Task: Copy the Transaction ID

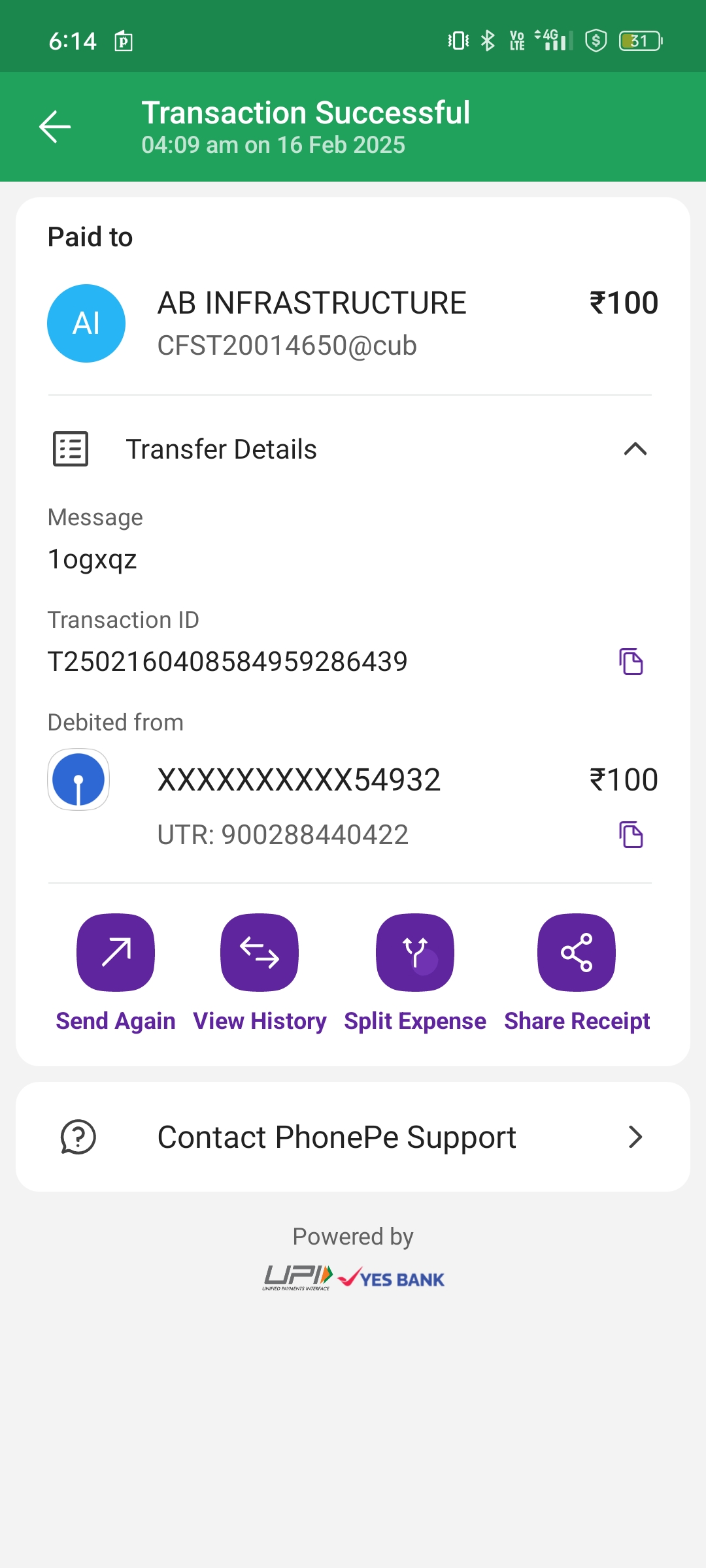Action: click(631, 661)
